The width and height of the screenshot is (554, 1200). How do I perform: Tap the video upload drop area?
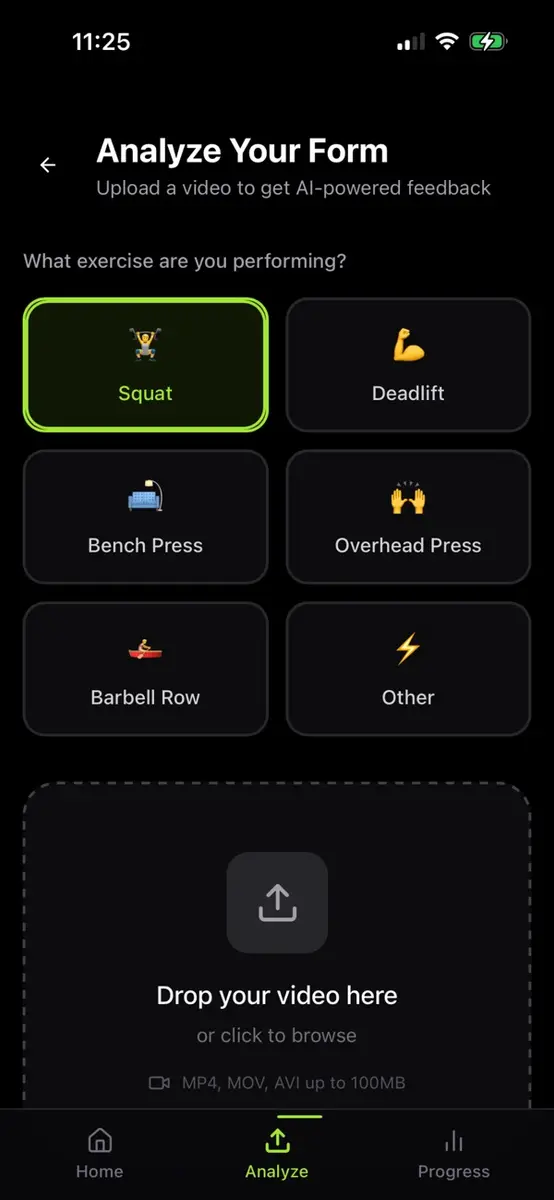click(277, 945)
